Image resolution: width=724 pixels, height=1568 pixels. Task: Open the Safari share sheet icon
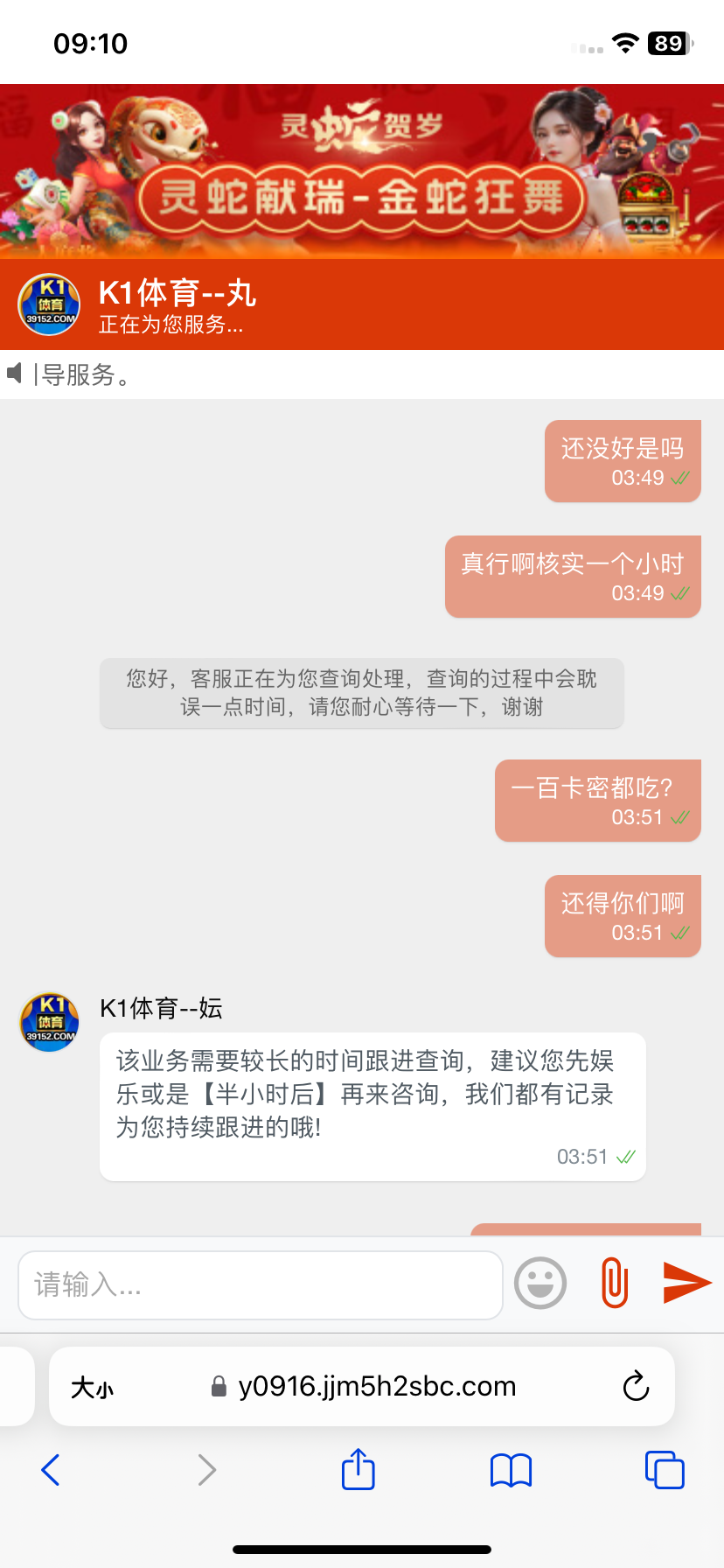[x=358, y=1470]
